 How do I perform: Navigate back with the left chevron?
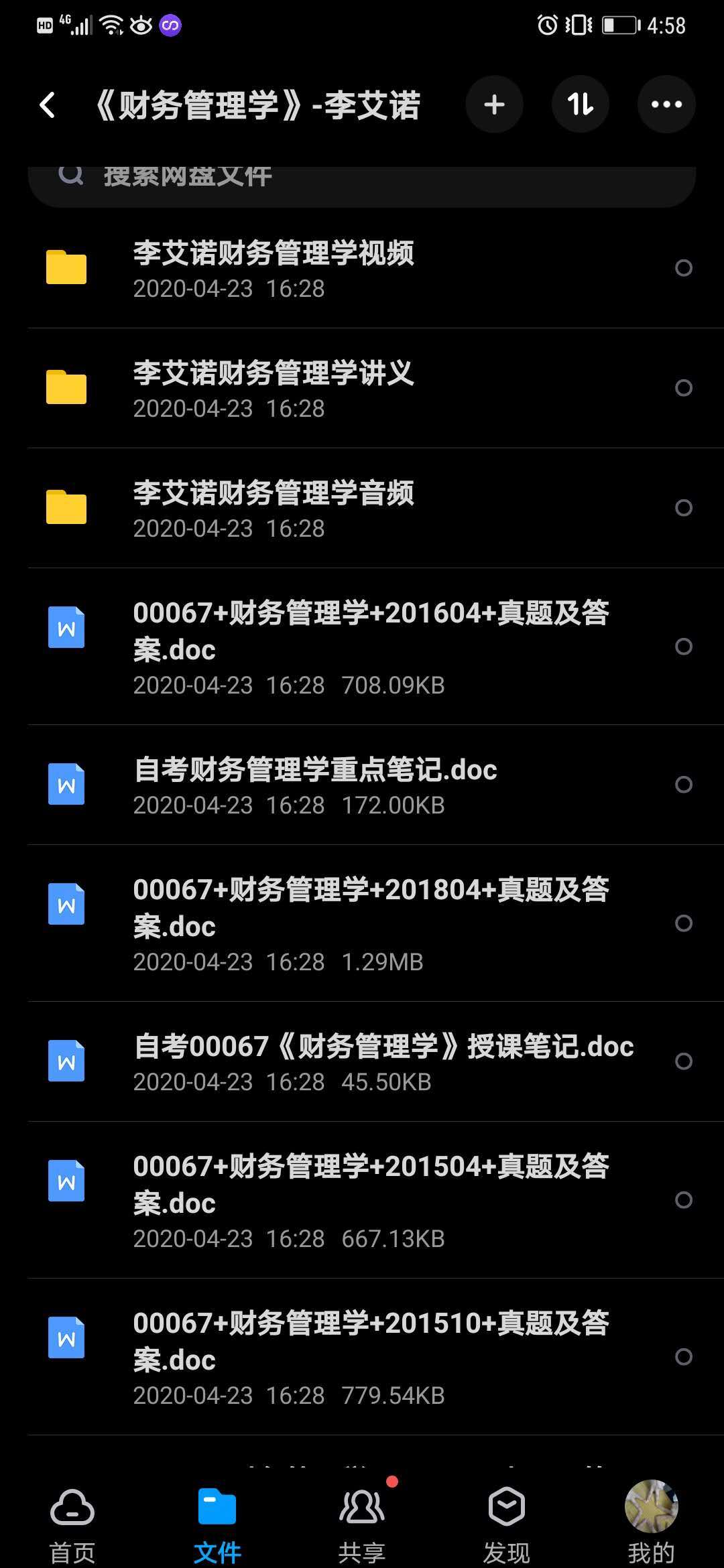[x=46, y=105]
